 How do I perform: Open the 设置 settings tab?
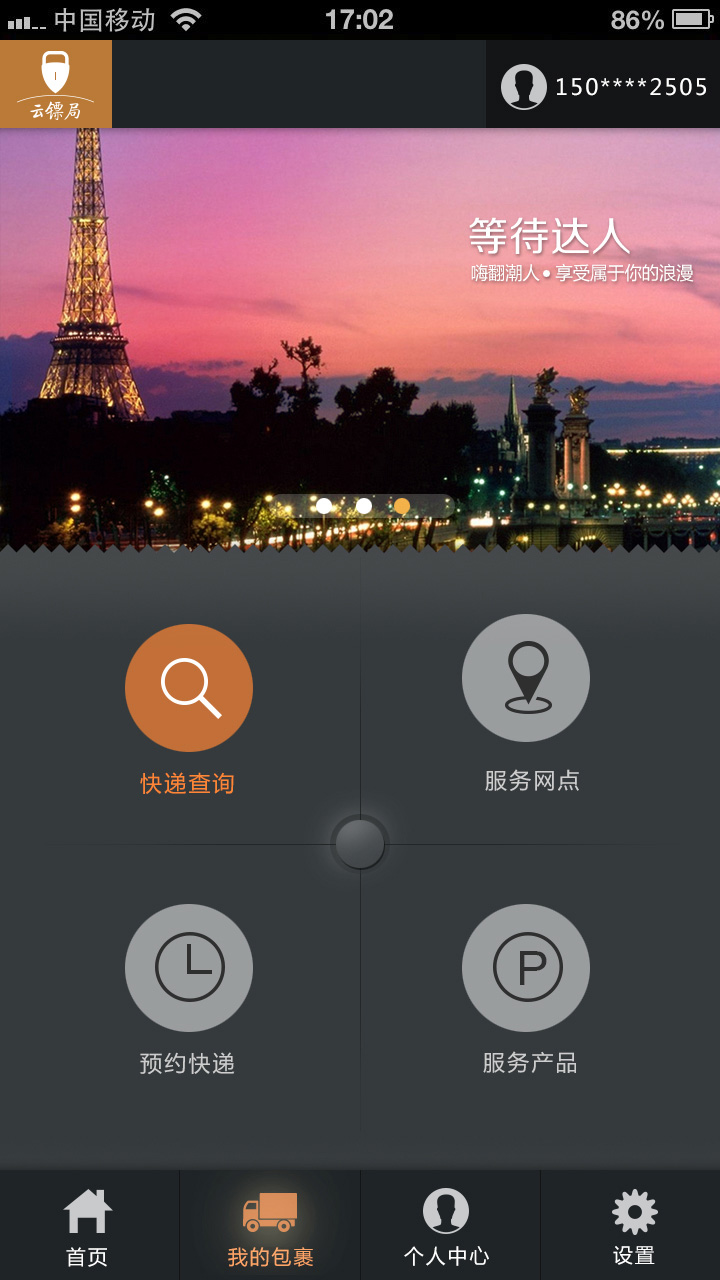click(x=634, y=1226)
